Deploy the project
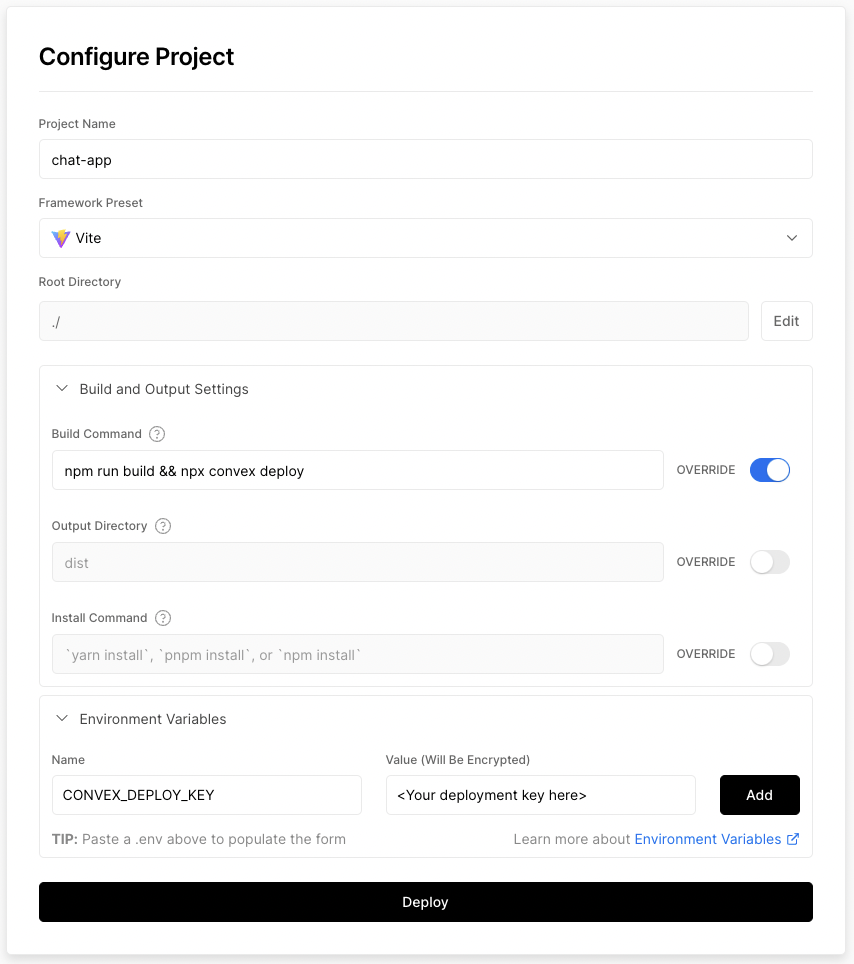The image size is (854, 964). (425, 902)
